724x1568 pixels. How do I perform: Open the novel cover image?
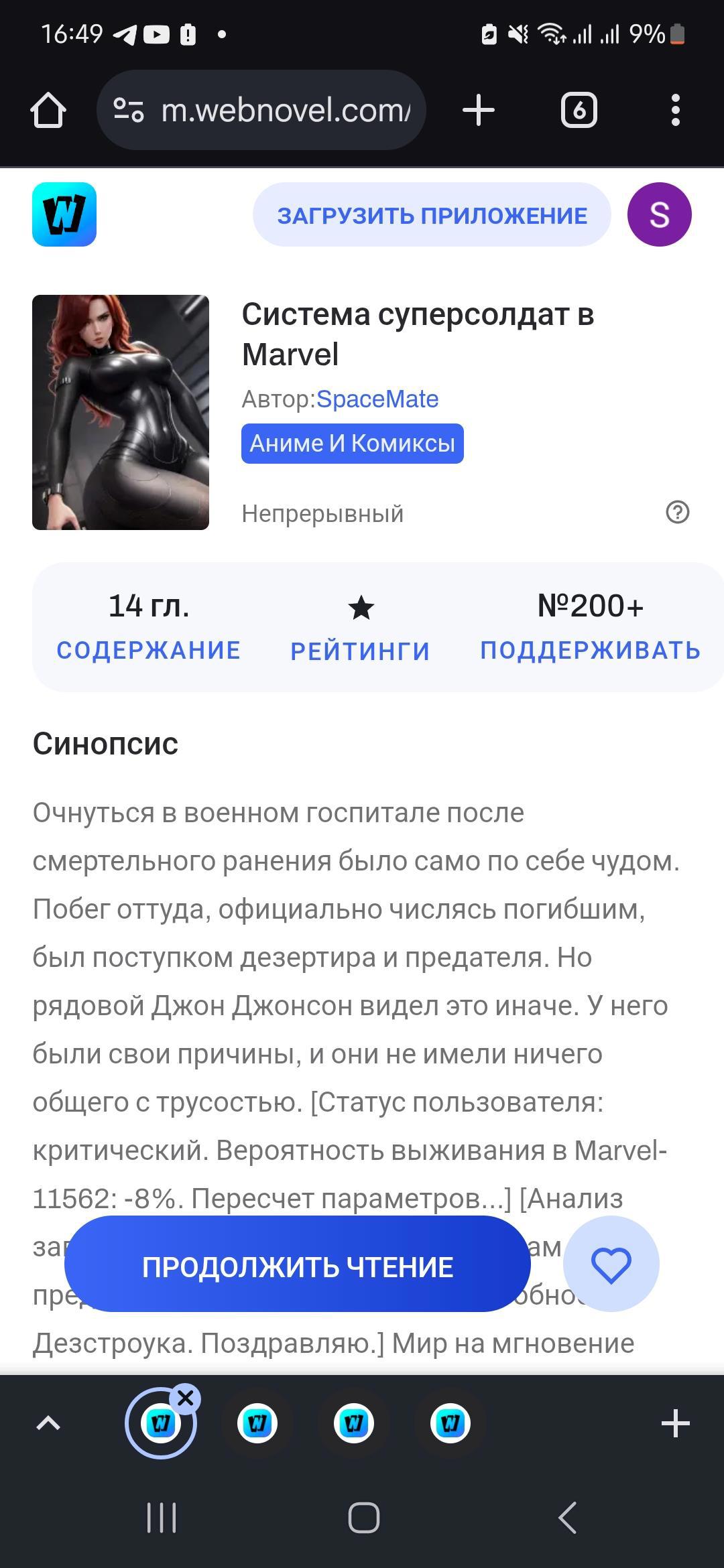(x=121, y=412)
